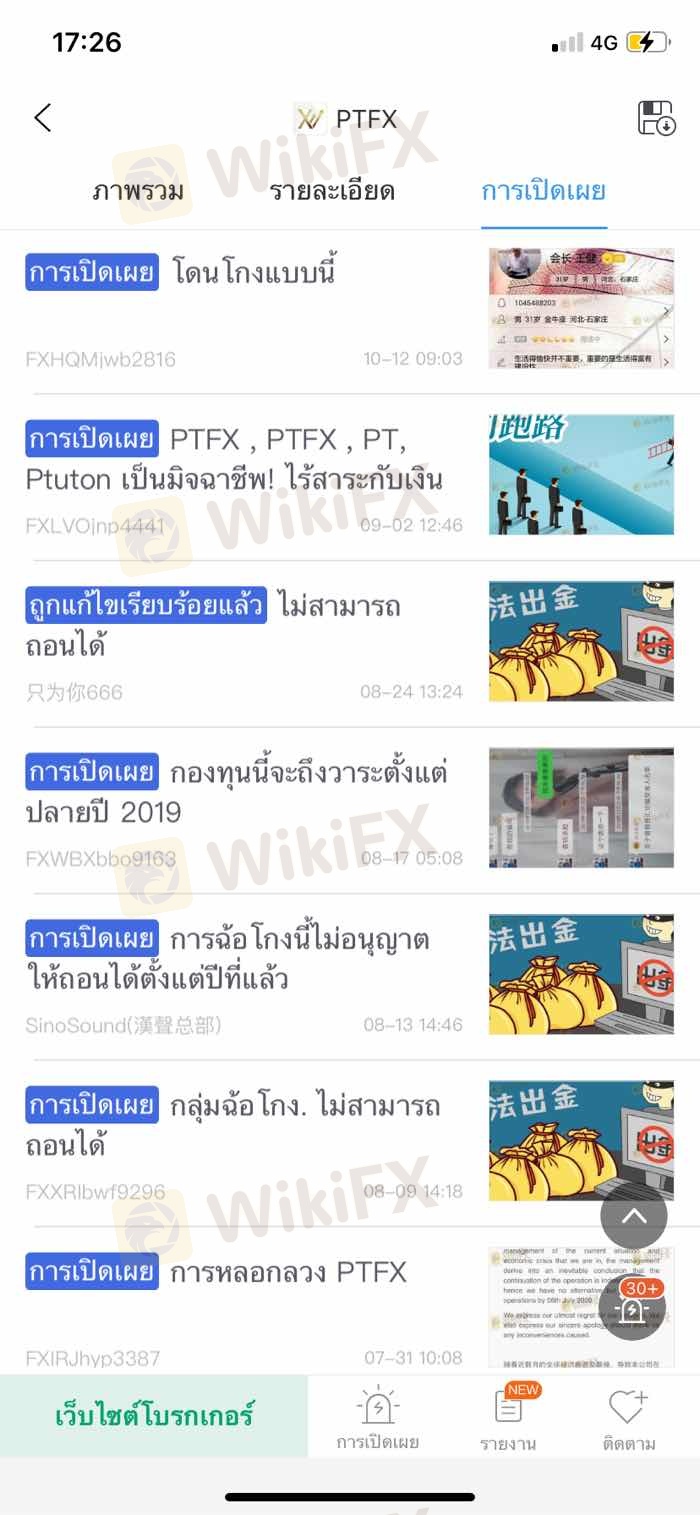Tap the save/download icon in the header
This screenshot has width=700, height=1515.
(x=656, y=118)
